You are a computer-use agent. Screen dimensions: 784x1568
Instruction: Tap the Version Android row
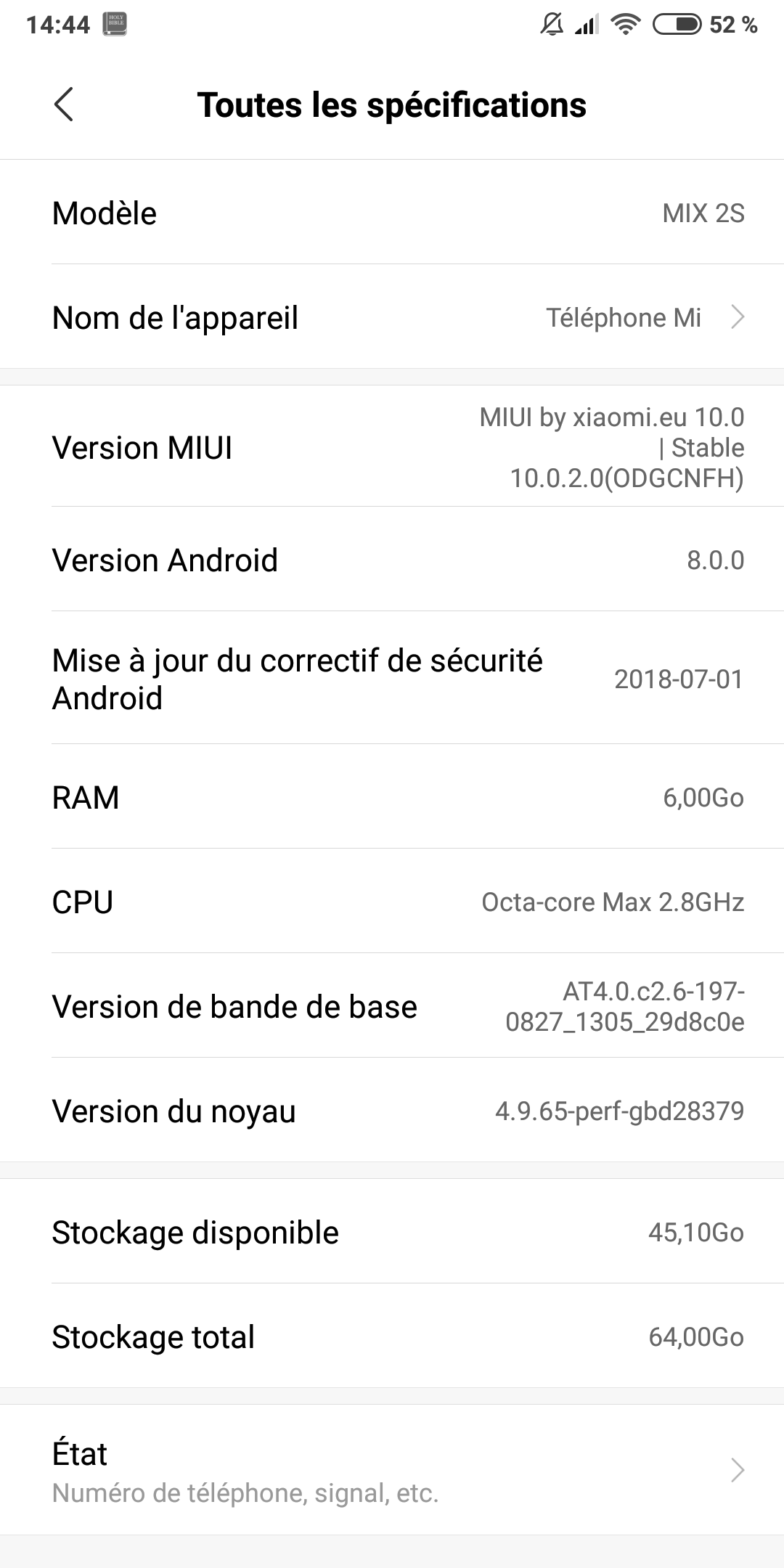(392, 560)
